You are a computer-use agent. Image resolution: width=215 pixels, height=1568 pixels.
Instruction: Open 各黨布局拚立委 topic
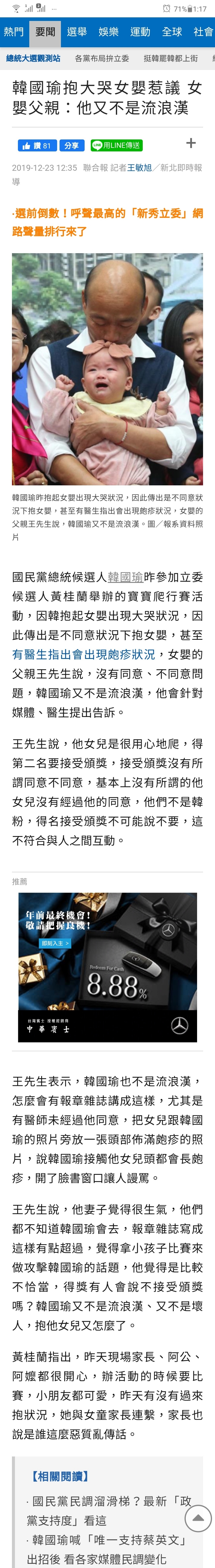[102, 58]
